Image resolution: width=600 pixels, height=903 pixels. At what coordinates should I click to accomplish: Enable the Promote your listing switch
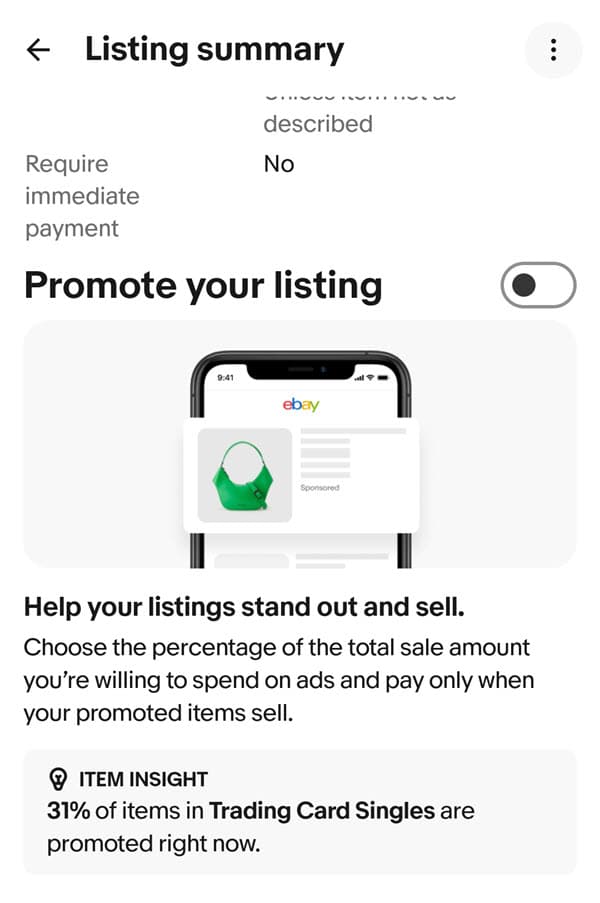click(538, 286)
